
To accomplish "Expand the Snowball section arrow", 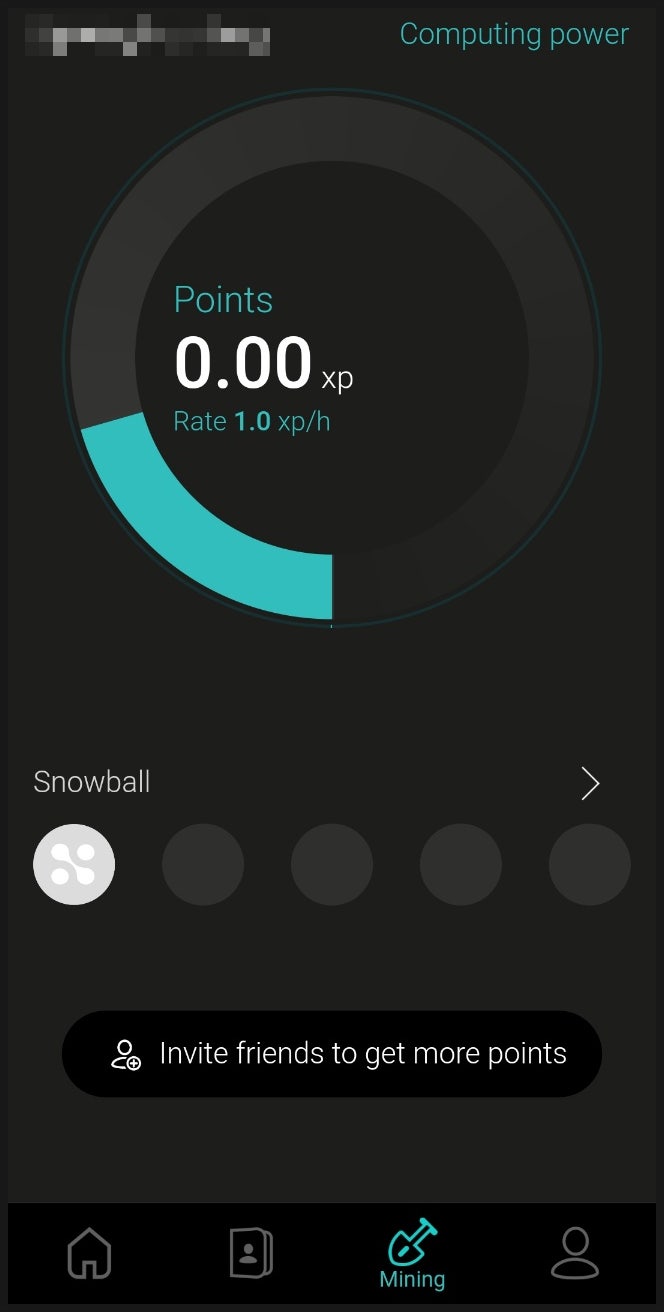I will (x=590, y=785).
